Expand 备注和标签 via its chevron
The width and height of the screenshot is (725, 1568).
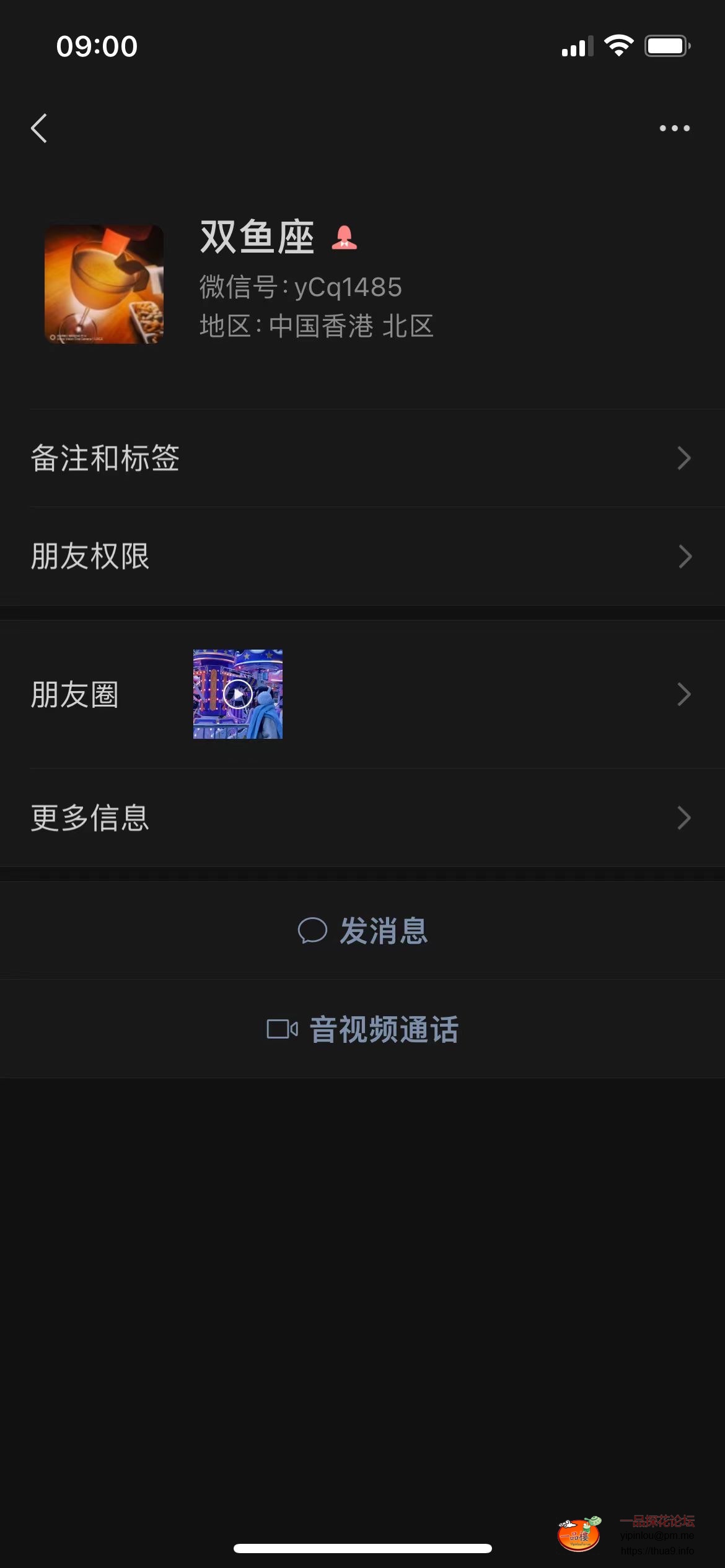tap(684, 458)
